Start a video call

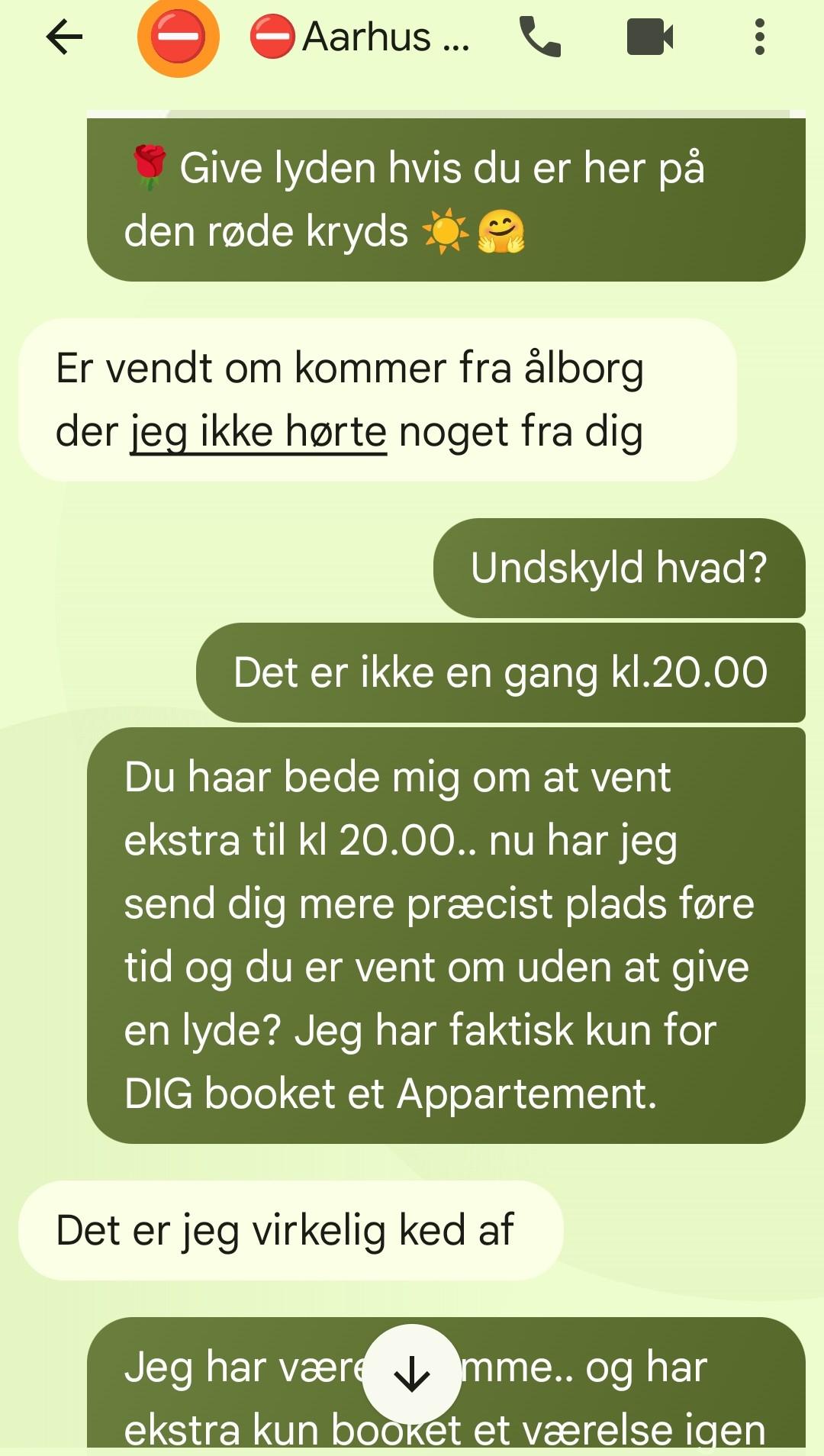650,37
